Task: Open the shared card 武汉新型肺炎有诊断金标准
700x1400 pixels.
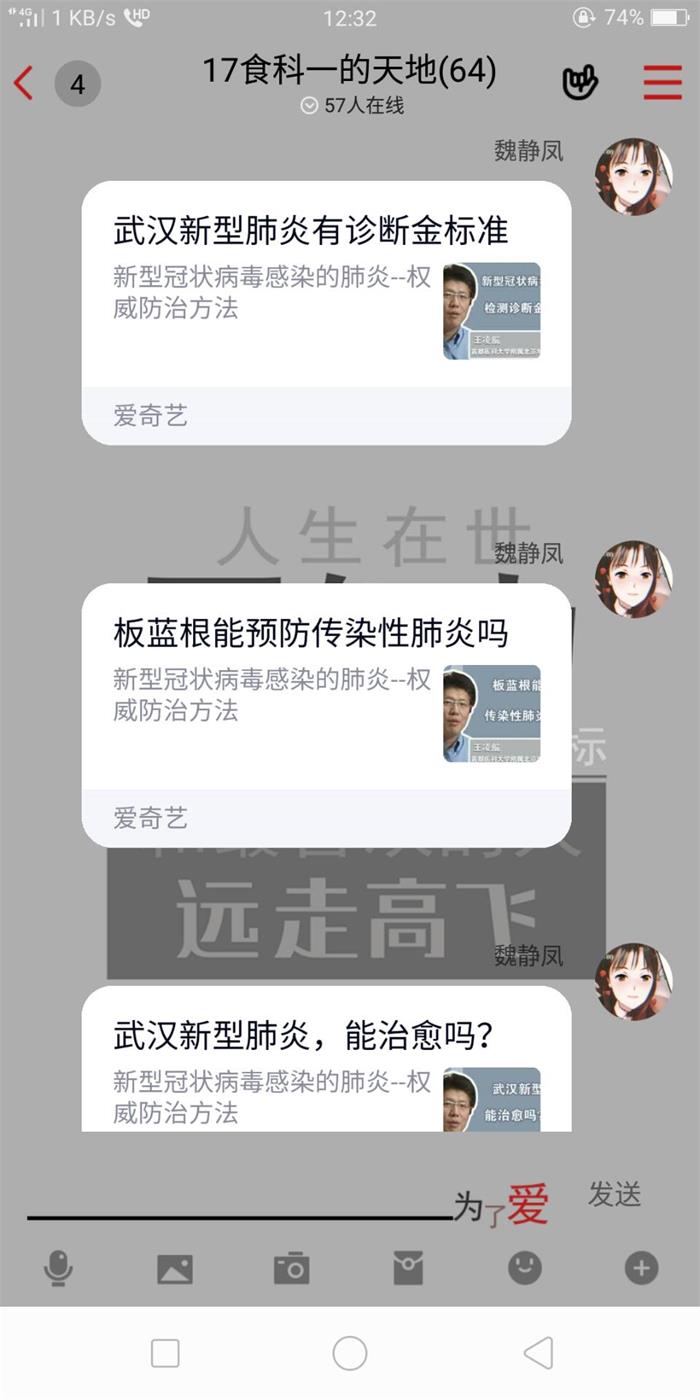Action: point(326,312)
